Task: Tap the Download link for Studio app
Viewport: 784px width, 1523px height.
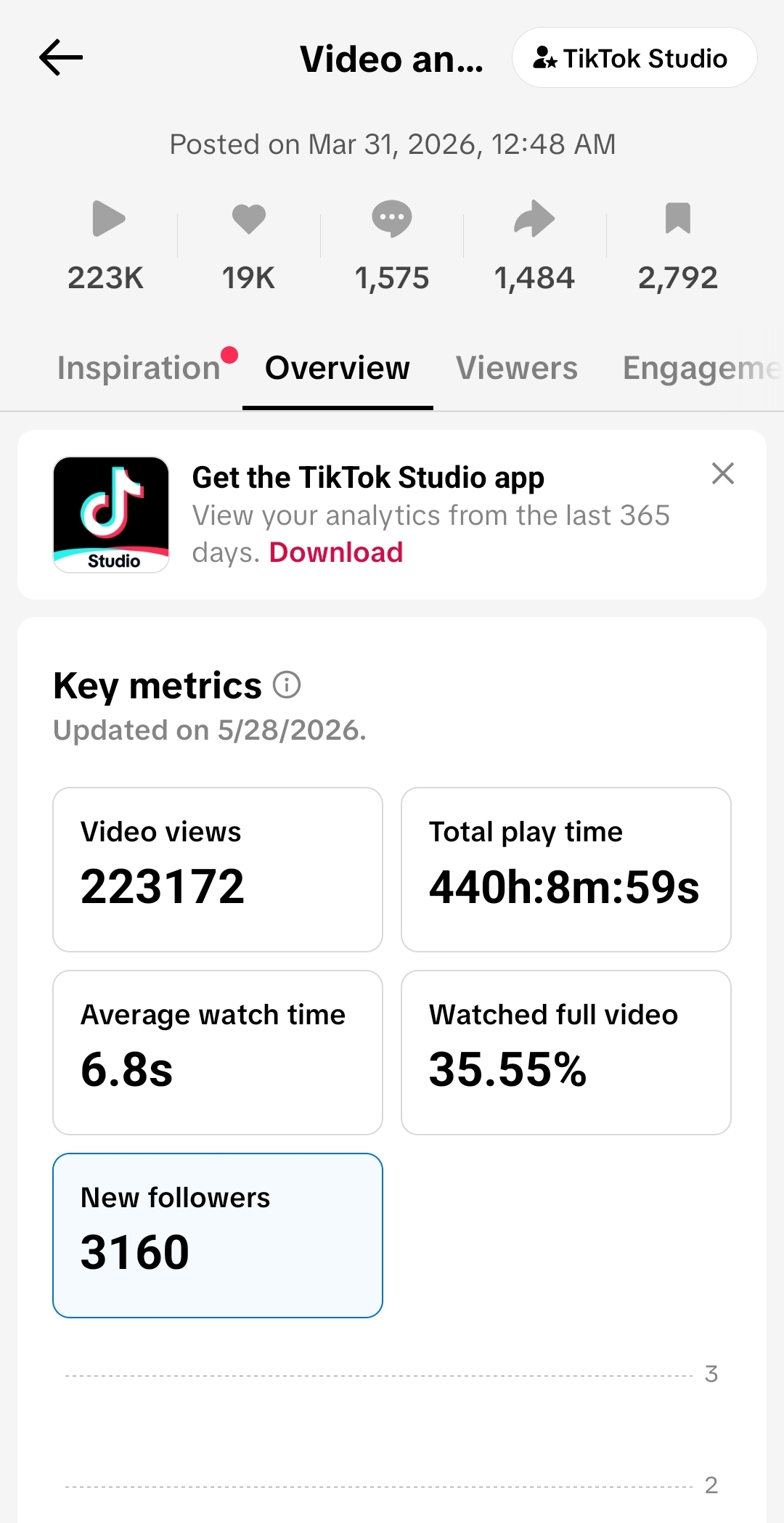Action: (x=336, y=552)
